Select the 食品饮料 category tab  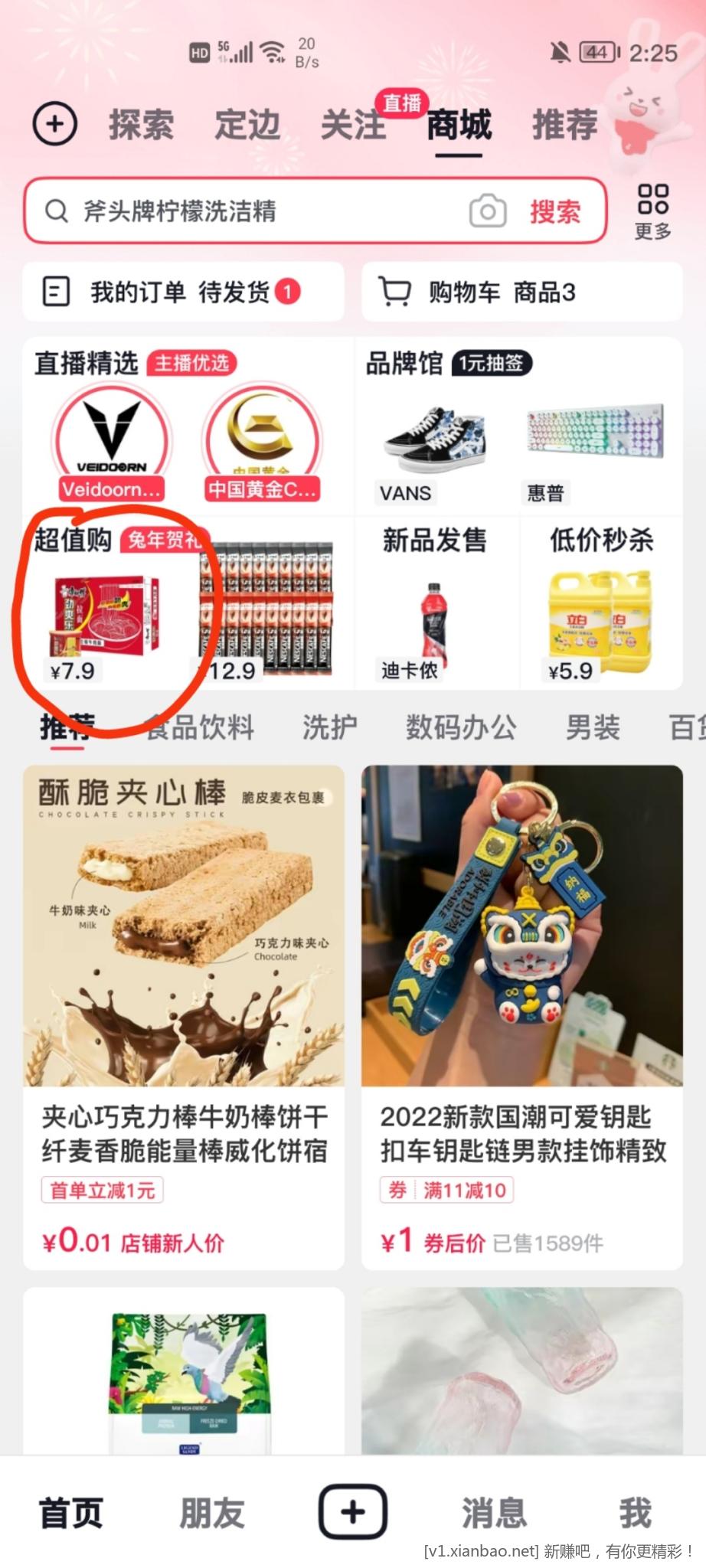(x=201, y=727)
